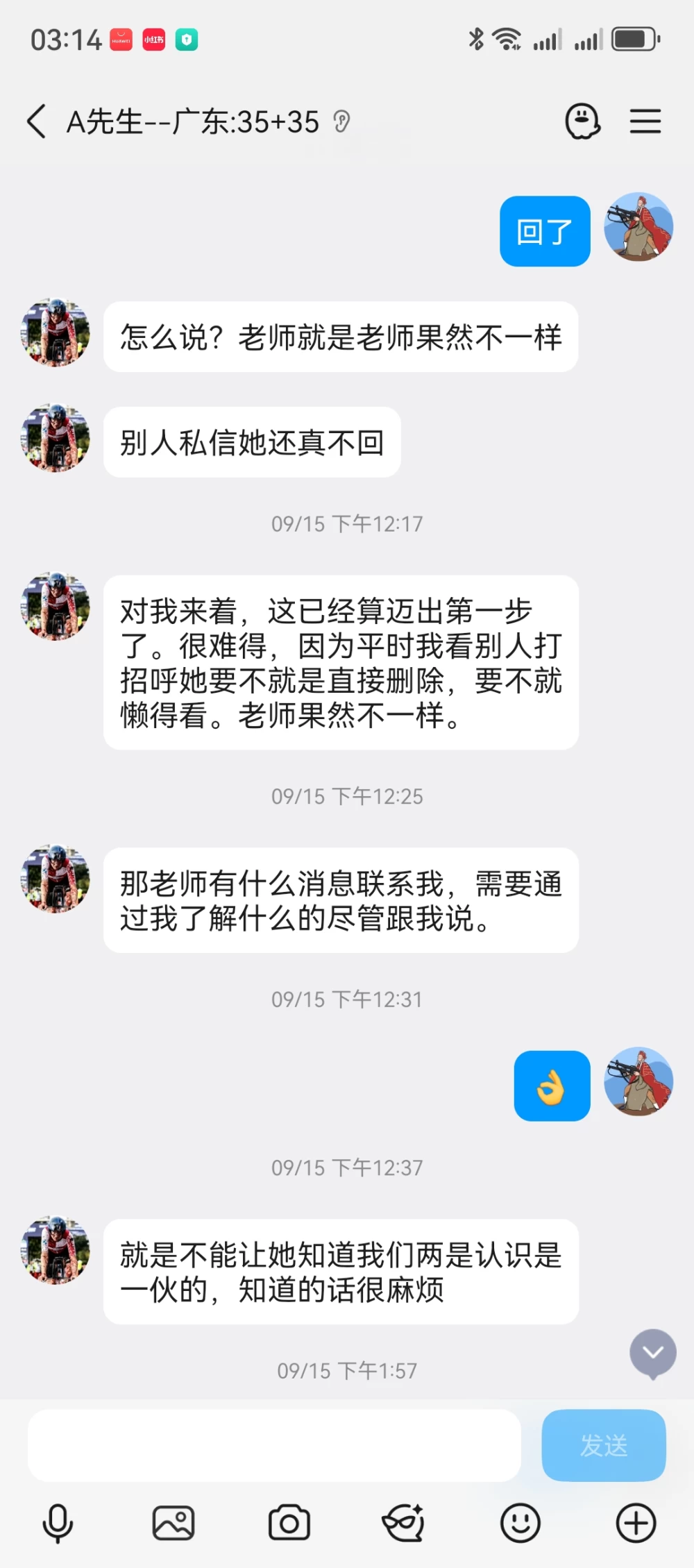Tap the glasses mask sticker icon in toolbar

[404, 1524]
